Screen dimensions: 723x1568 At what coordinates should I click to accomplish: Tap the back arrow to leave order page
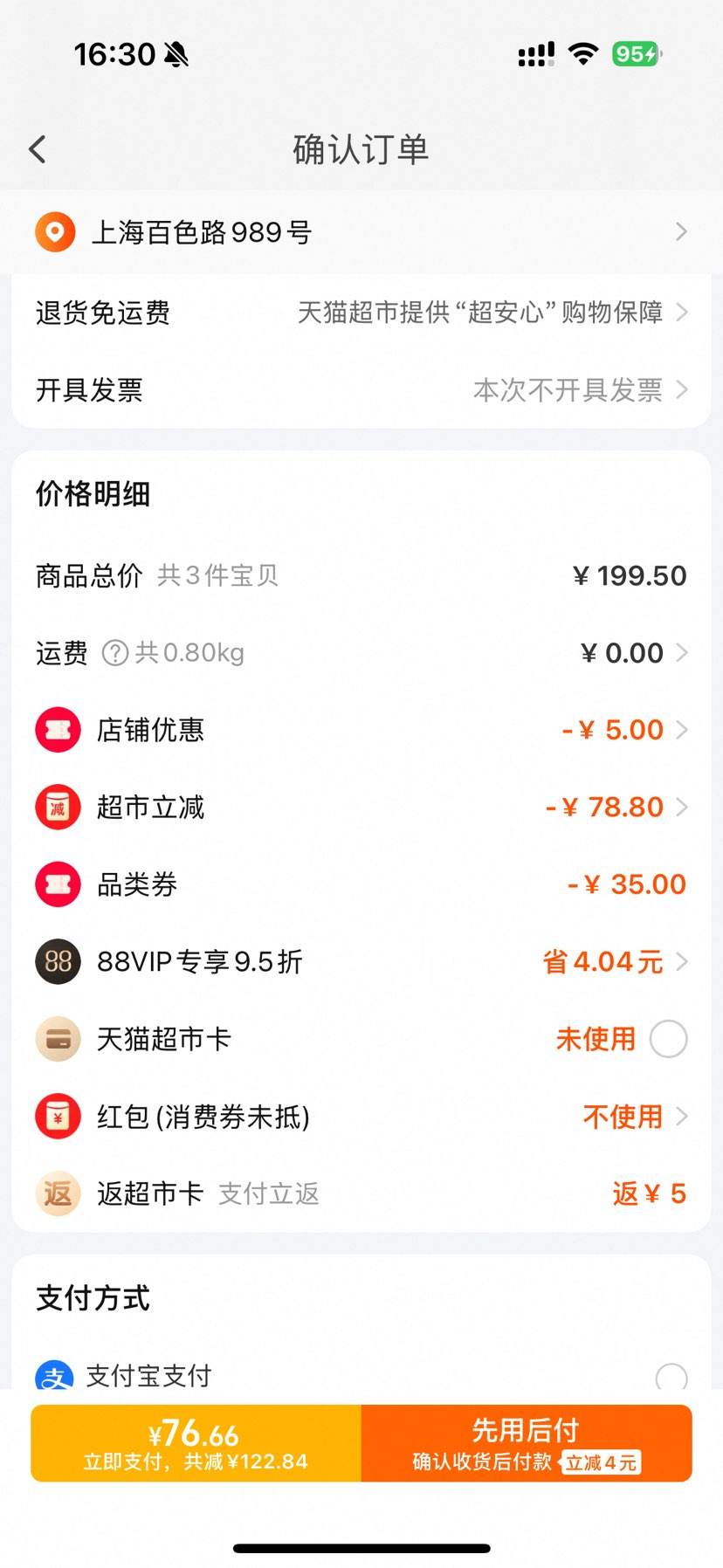coord(37,148)
